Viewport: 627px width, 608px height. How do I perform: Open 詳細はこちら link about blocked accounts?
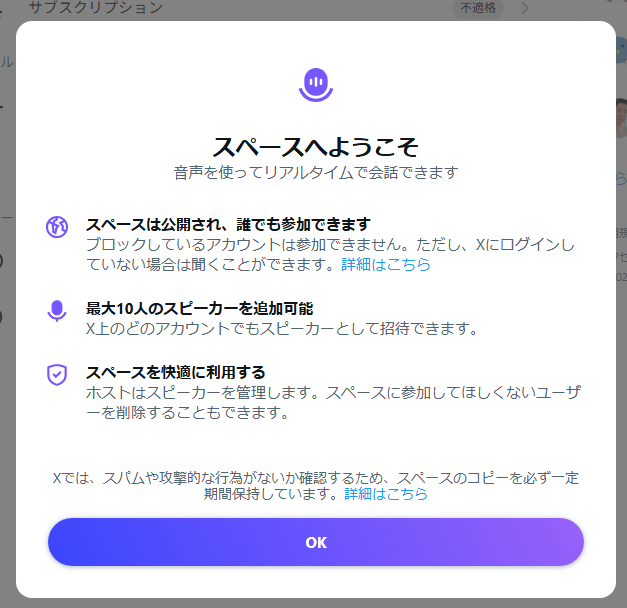[386, 265]
